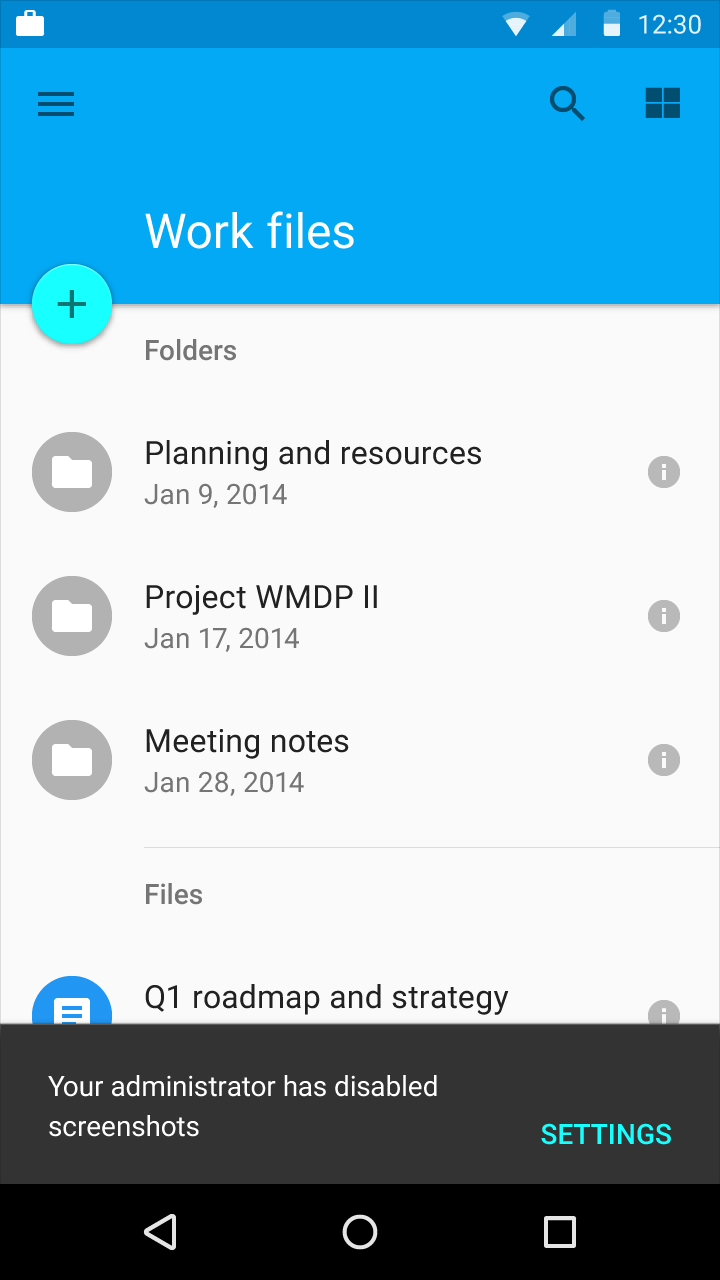Viewport: 720px width, 1280px height.
Task: Open recent apps with the square button
Action: (x=560, y=1232)
